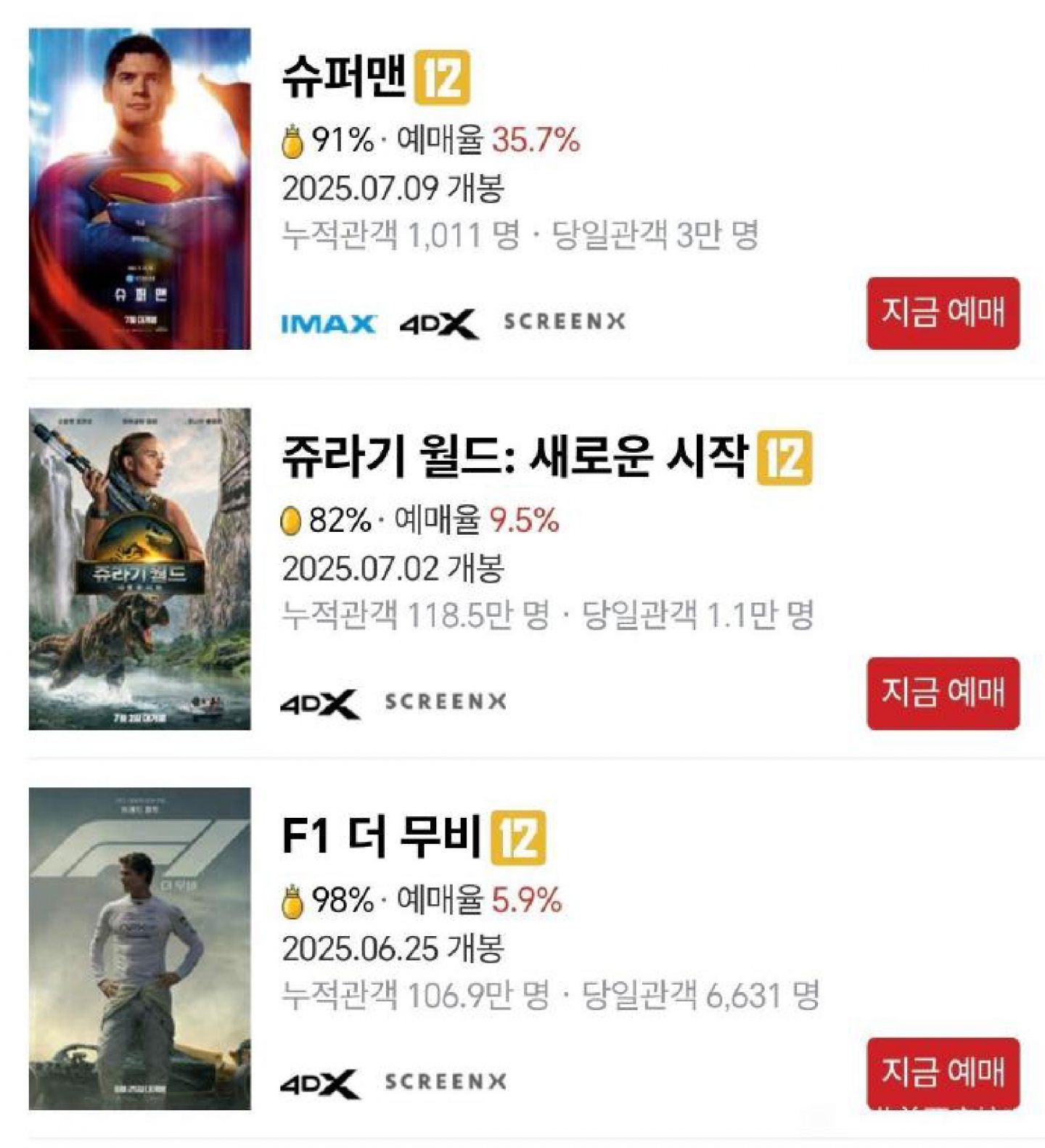This screenshot has height=1148, width=1045.
Task: View details for 슈퍼맨 title
Action: pos(344,76)
